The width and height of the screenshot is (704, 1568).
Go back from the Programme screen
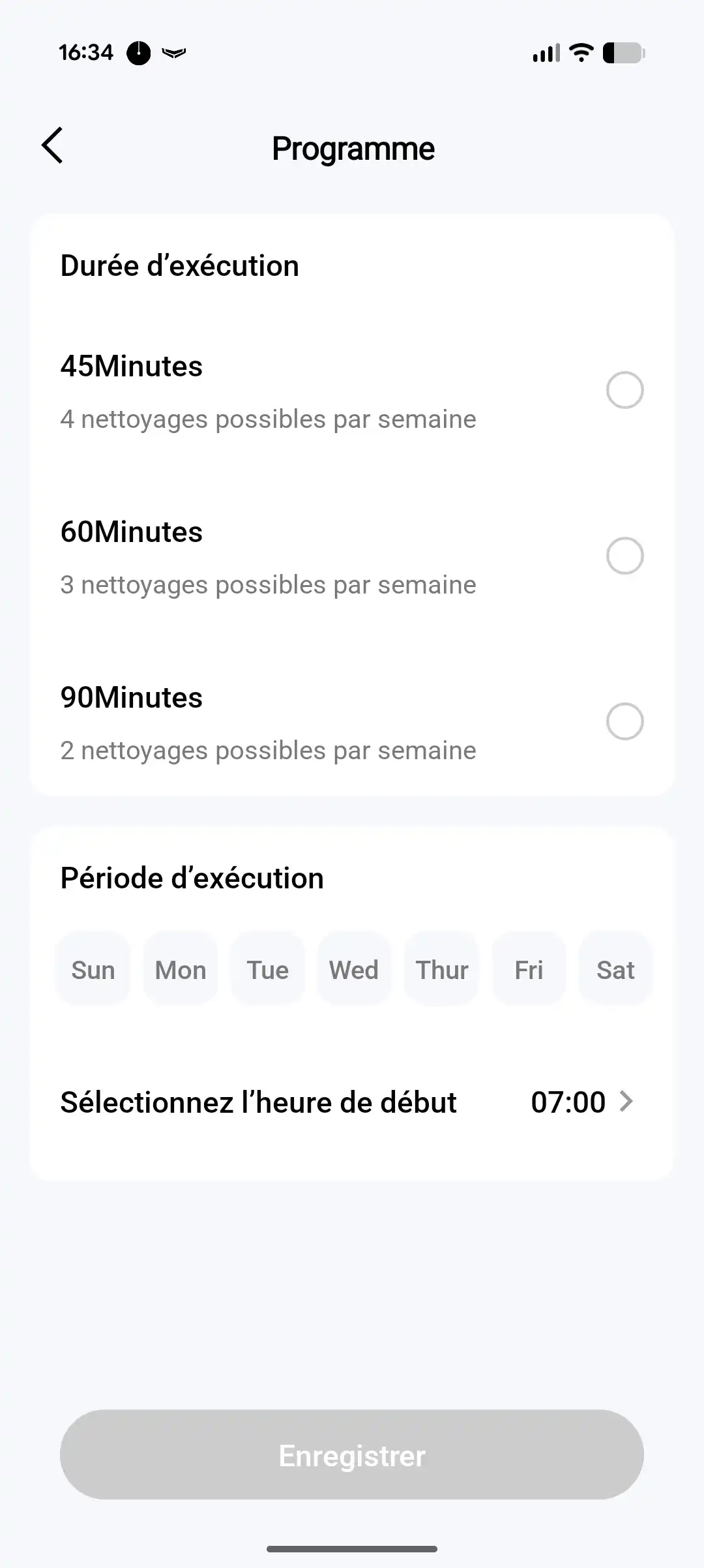point(53,145)
